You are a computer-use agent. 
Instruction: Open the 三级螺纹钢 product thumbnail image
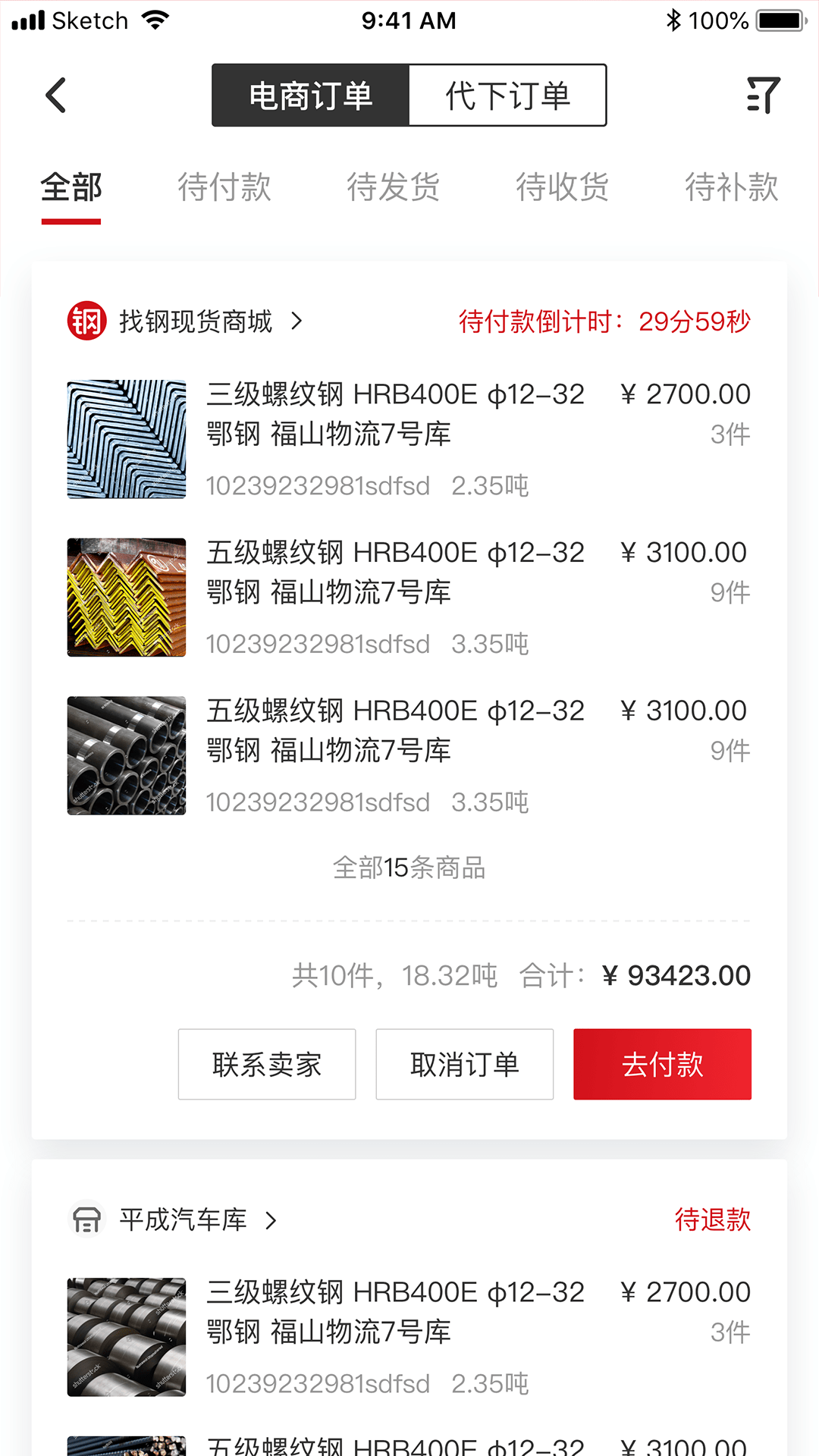[126, 440]
